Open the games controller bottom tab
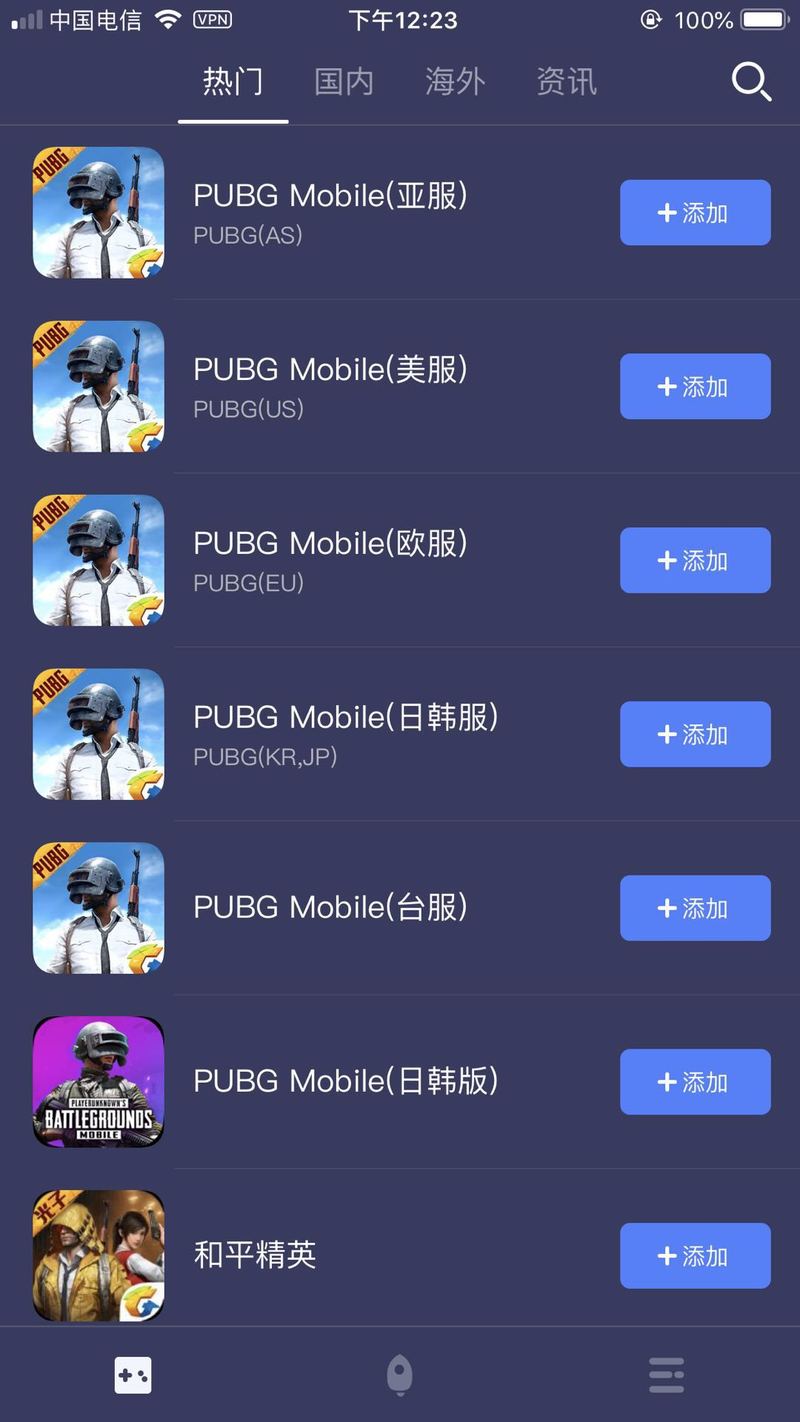This screenshot has height=1422, width=800. pyautogui.click(x=133, y=1376)
